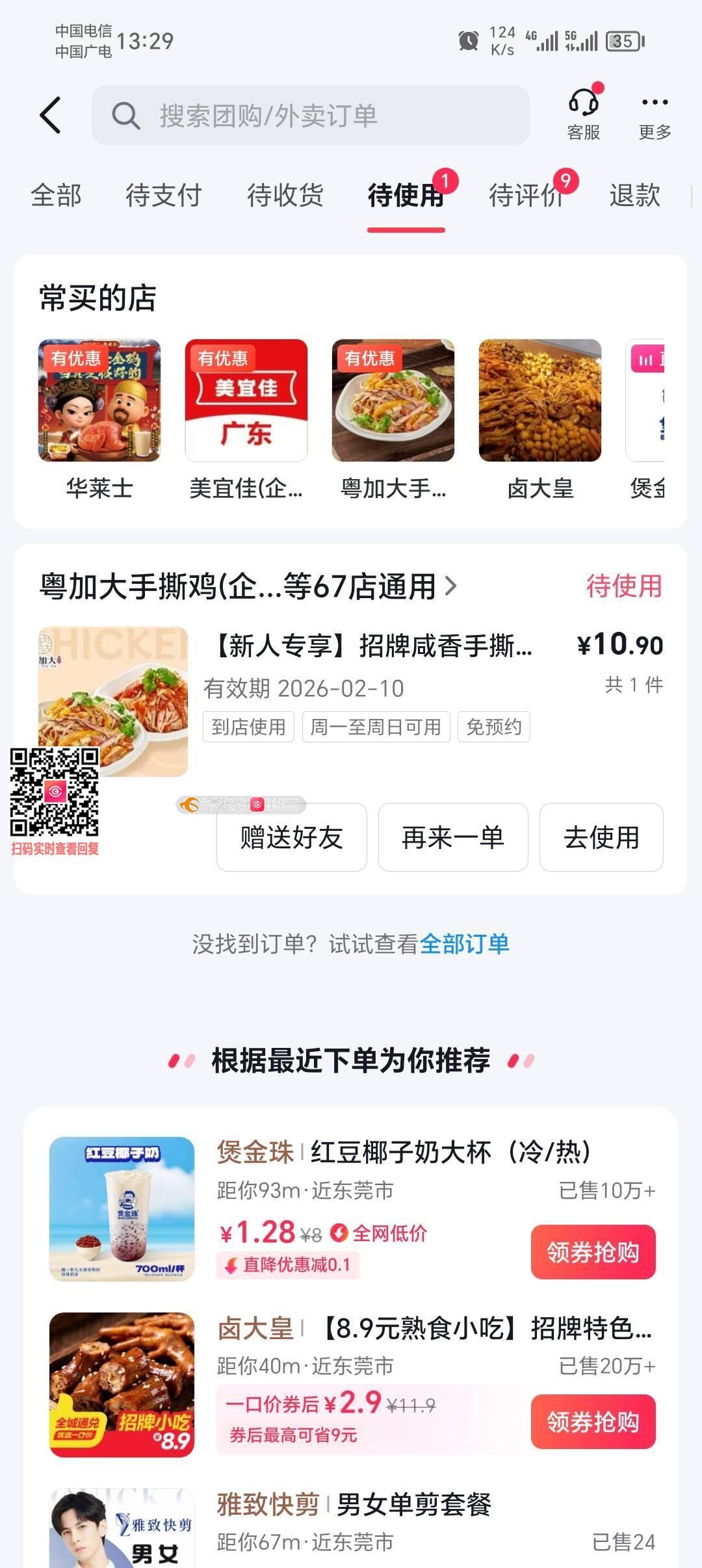
Task: Tap 去使用 to use the voucher
Action: pyautogui.click(x=601, y=837)
